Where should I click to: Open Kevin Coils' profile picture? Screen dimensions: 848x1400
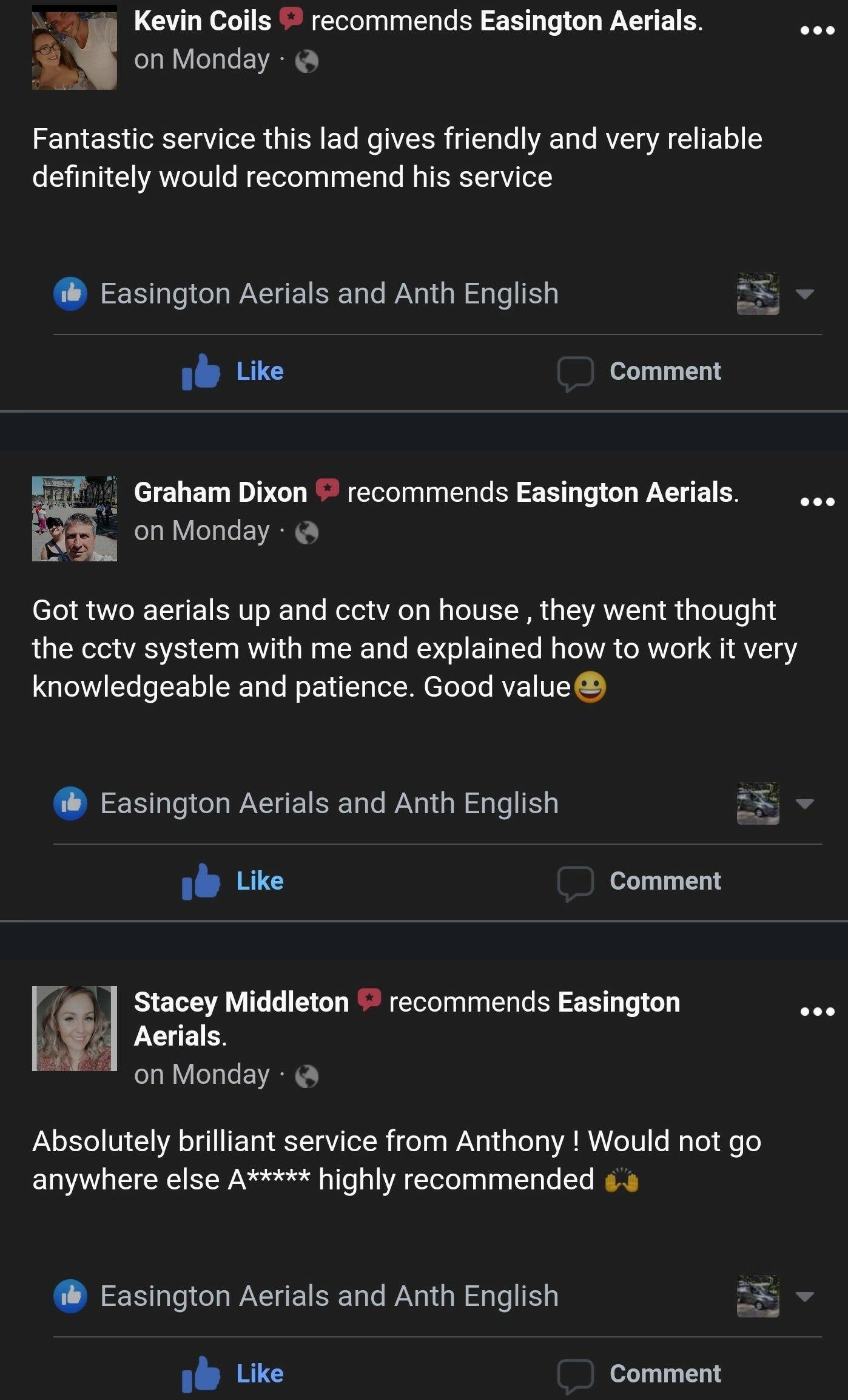tap(74, 48)
